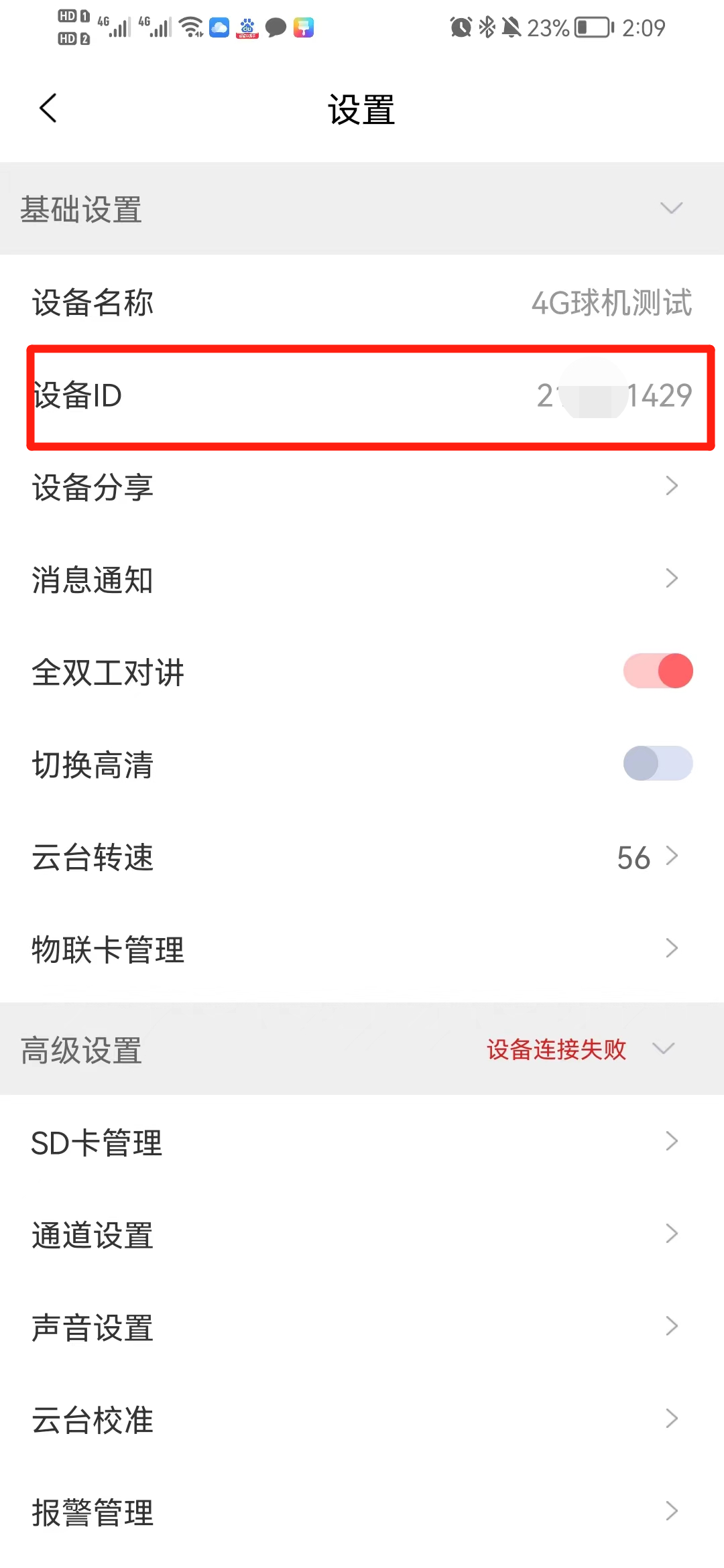Image resolution: width=724 pixels, height=1568 pixels.
Task: Collapse the 基础设置 section
Action: tap(670, 208)
